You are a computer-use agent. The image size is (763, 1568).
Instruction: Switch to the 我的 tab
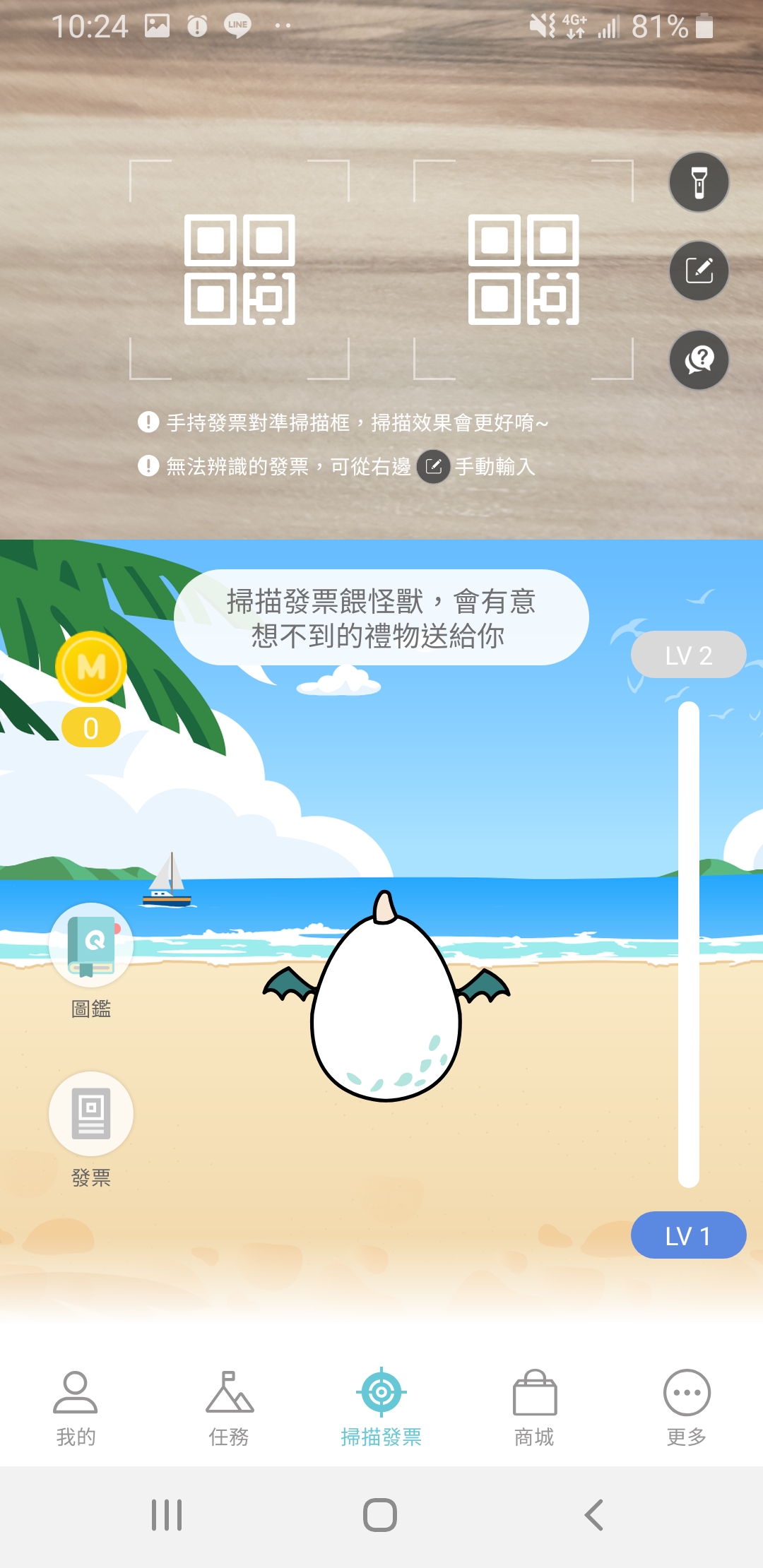[x=76, y=1407]
